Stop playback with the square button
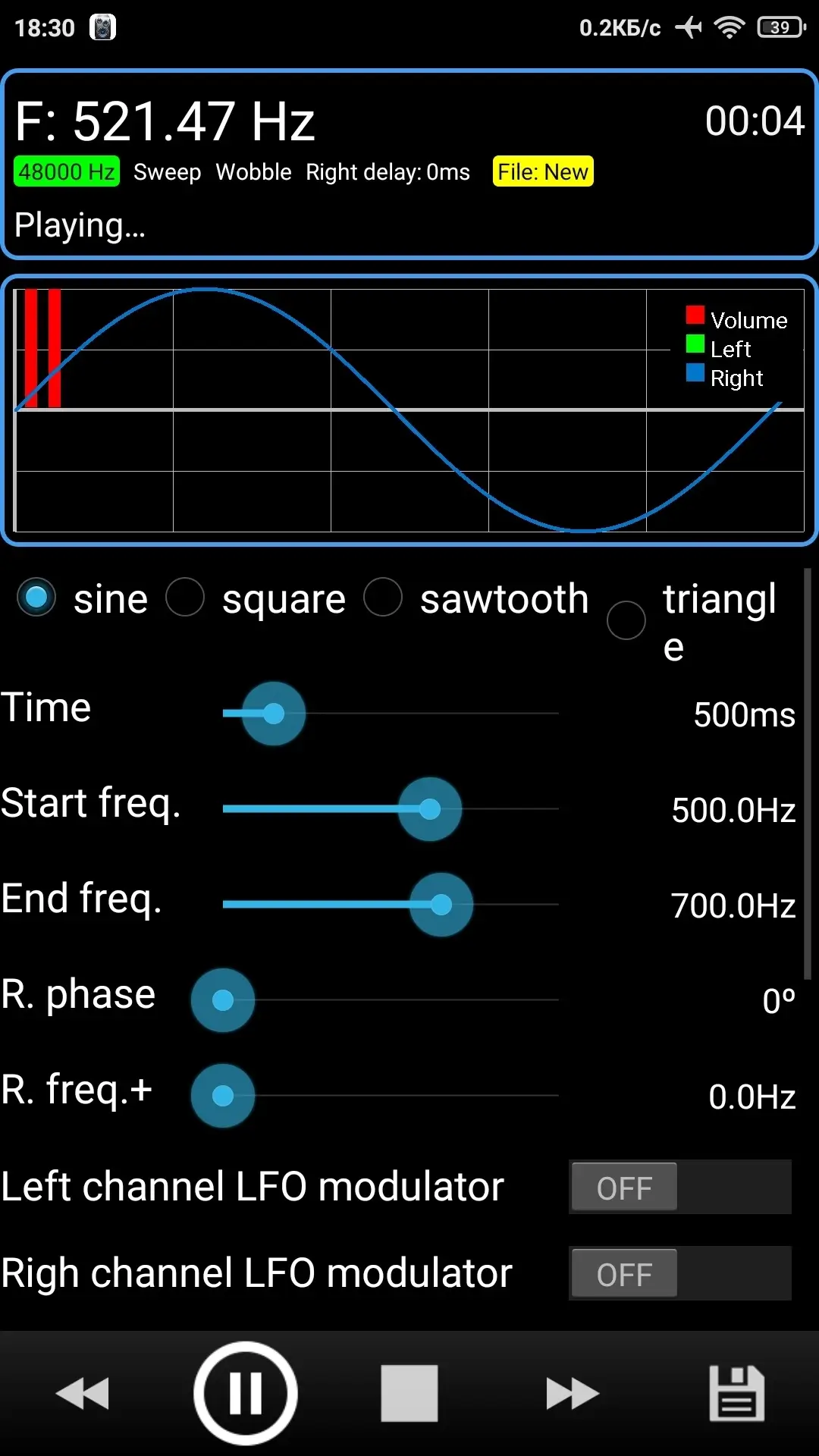819x1456 pixels. (x=409, y=1393)
